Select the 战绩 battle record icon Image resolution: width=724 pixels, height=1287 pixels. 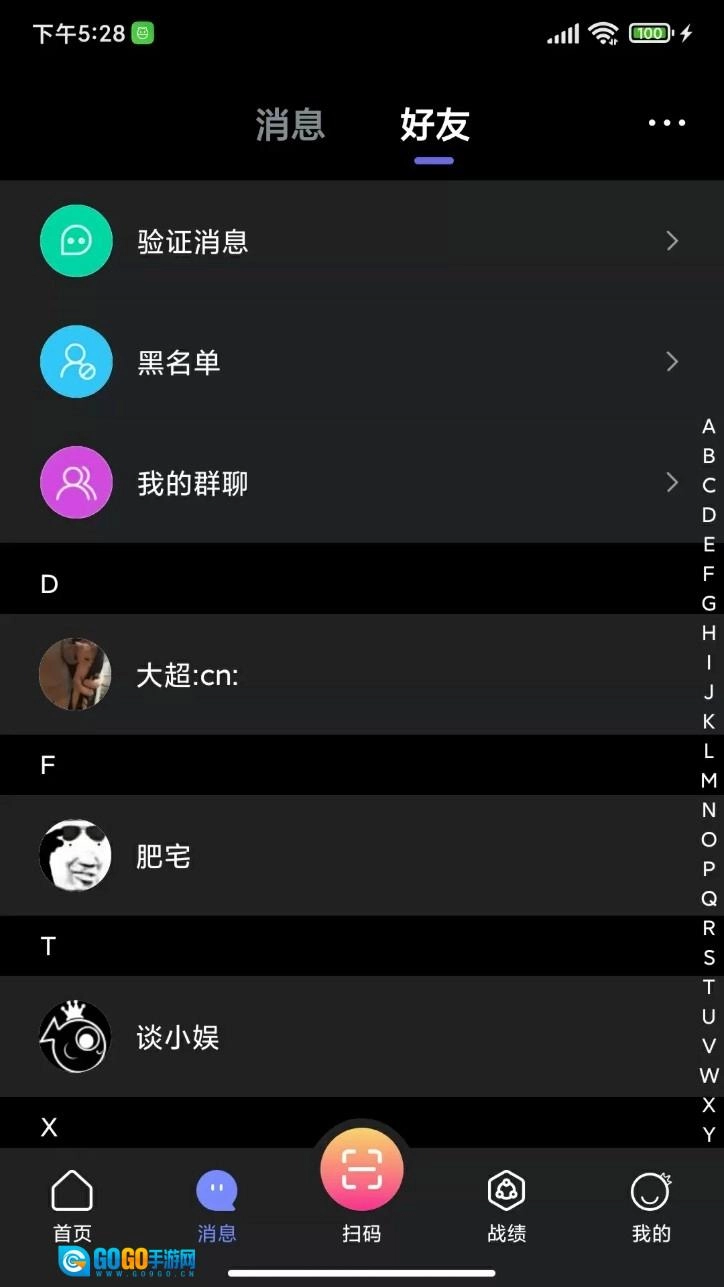pyautogui.click(x=506, y=1190)
